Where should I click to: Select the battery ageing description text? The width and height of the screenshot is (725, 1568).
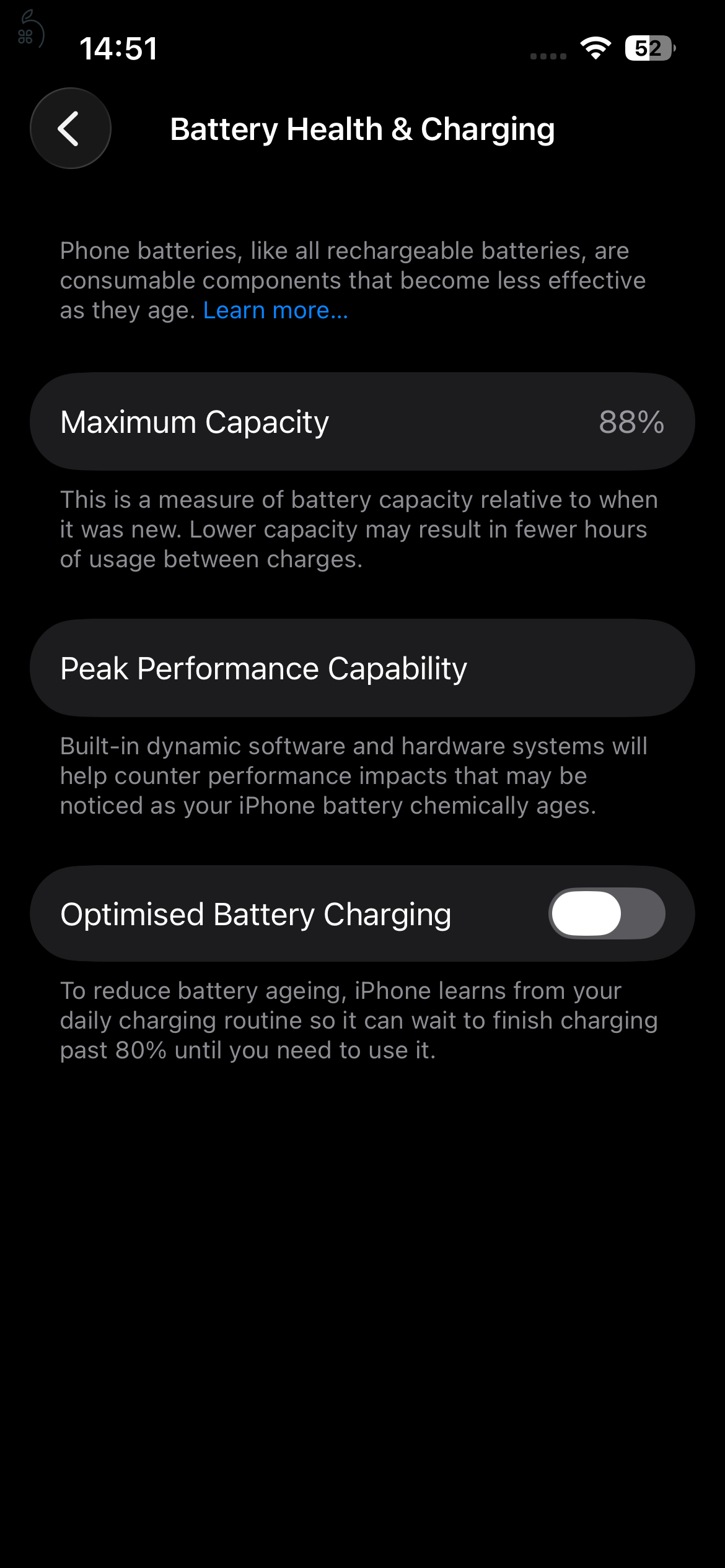point(359,1020)
